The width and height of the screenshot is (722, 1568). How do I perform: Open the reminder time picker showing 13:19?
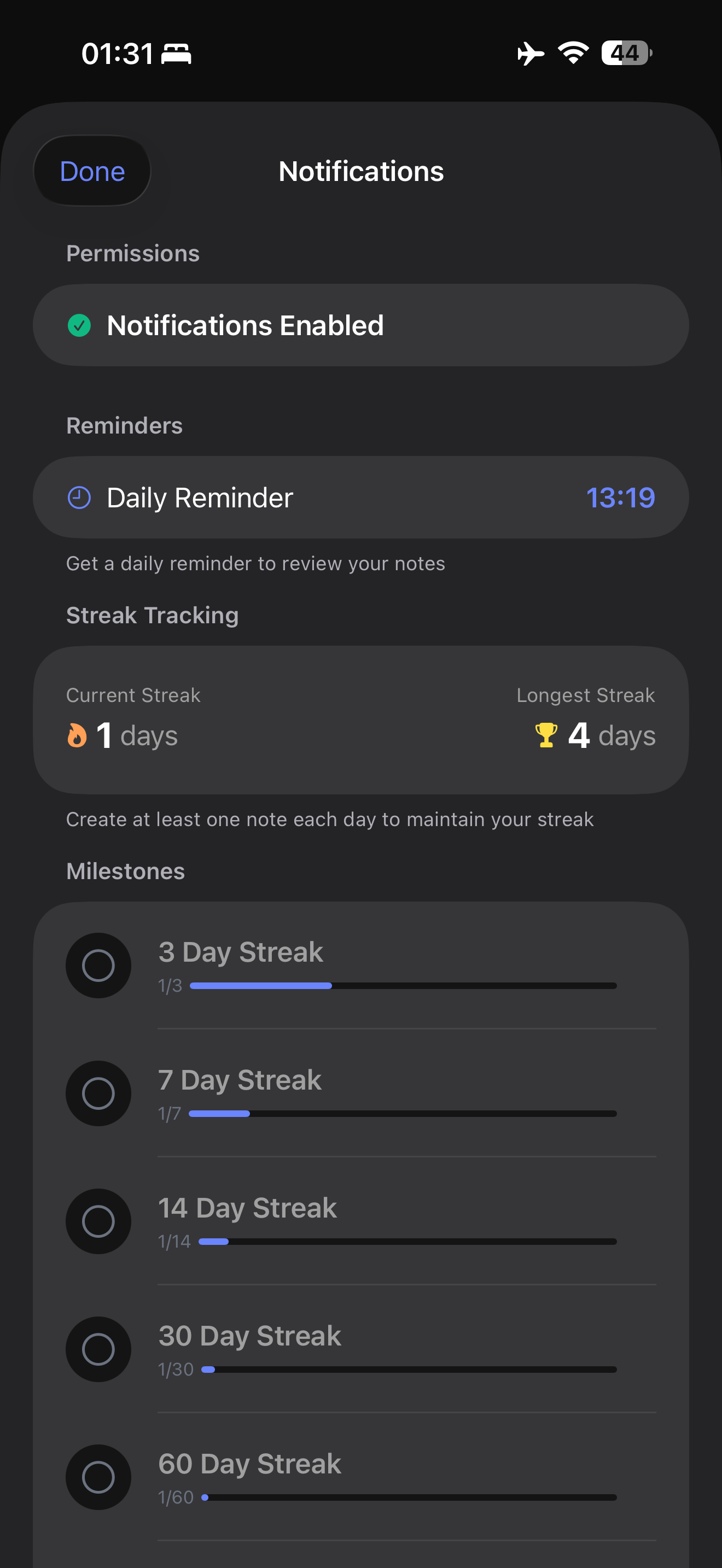click(x=620, y=498)
